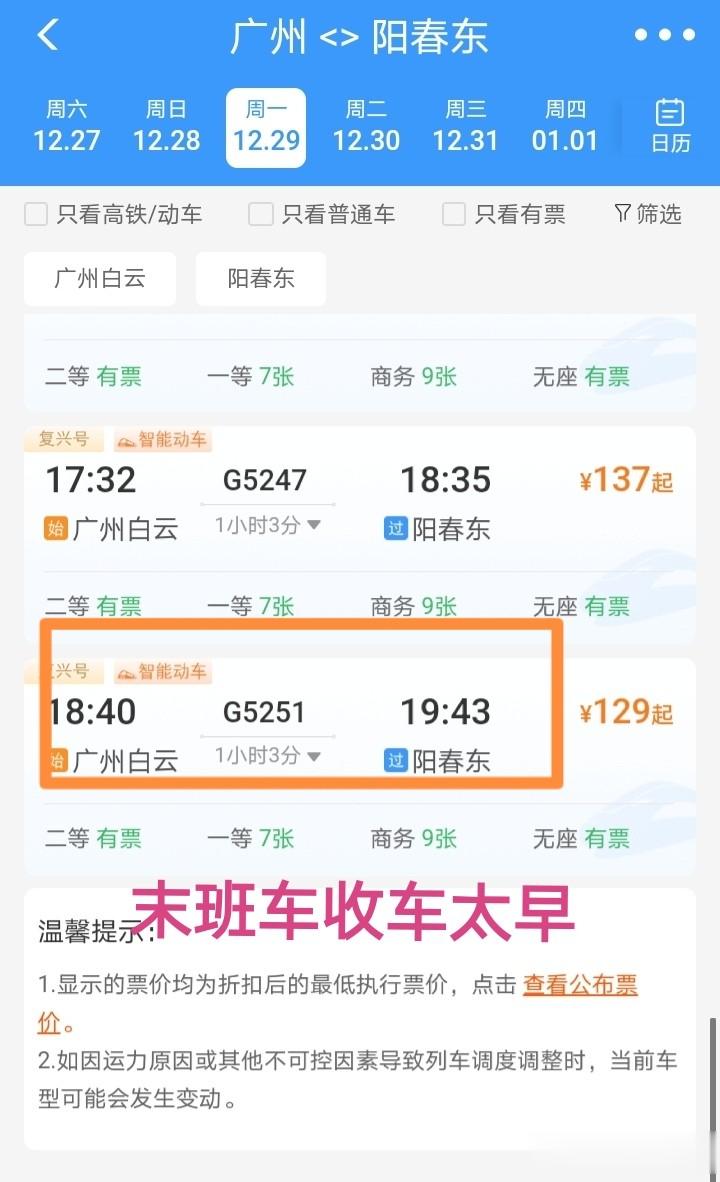Select Thursday 01.01 date
This screenshot has height=1182, width=720.
(x=565, y=126)
